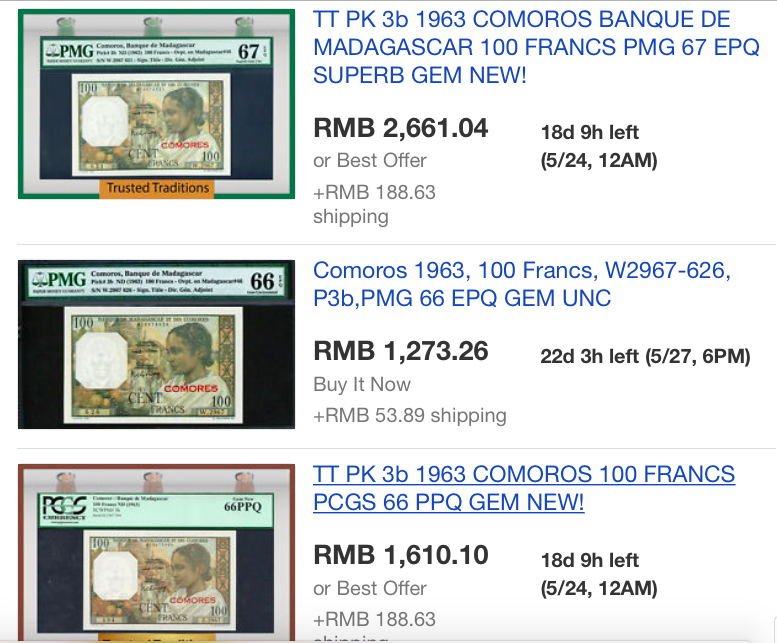View the PMG 66 banknote listing image
The image size is (777, 643).
tap(156, 343)
